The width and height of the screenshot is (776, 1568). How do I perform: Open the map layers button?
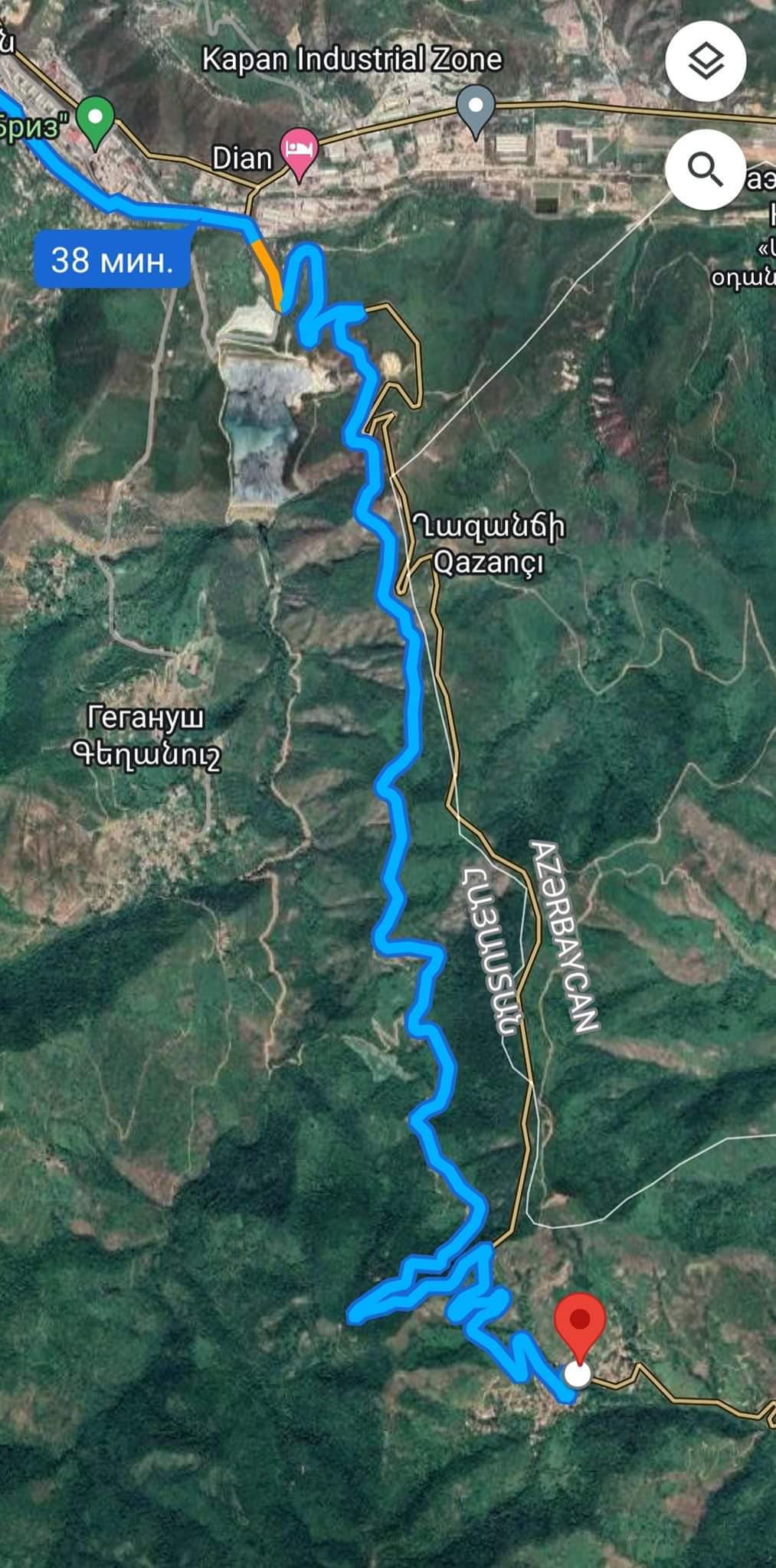705,62
